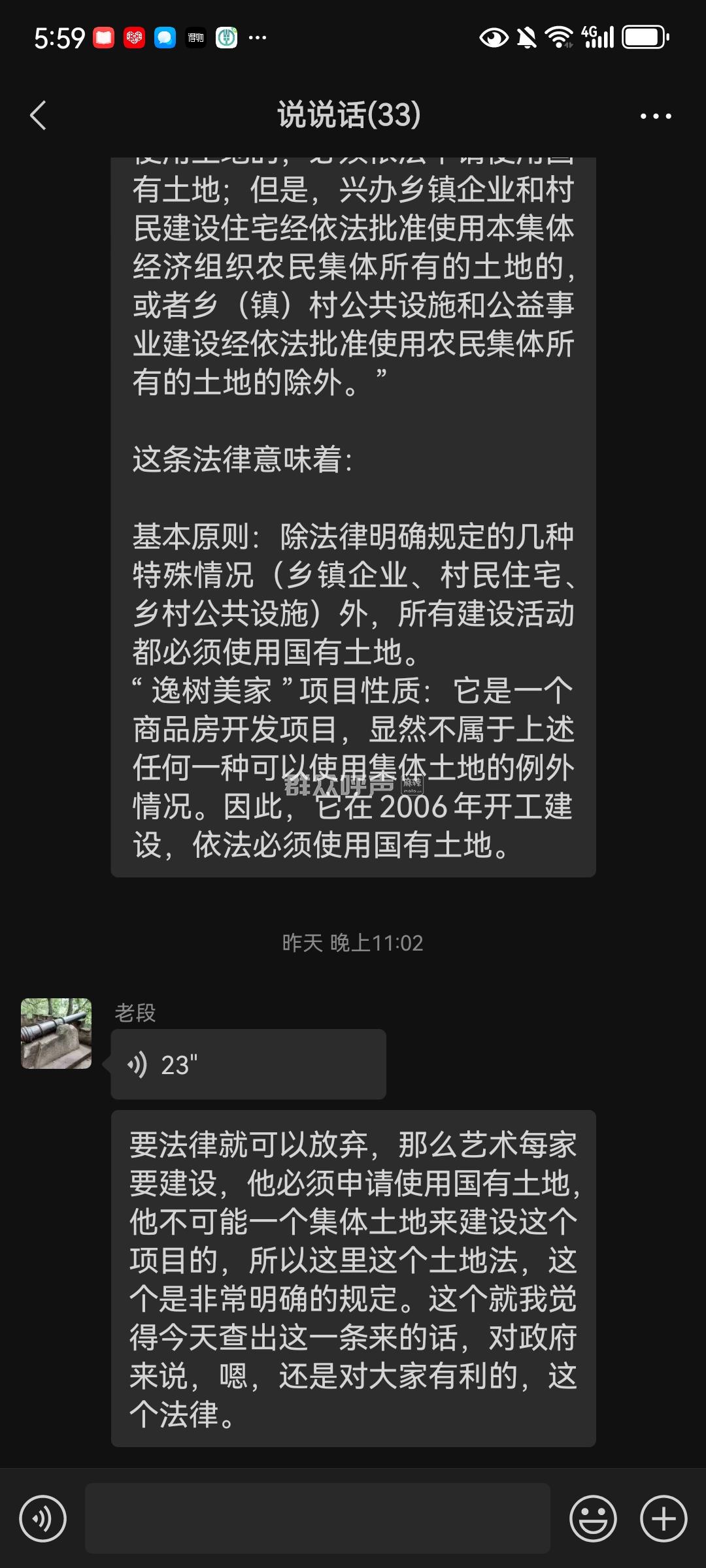Focus the message text field

point(317,1518)
